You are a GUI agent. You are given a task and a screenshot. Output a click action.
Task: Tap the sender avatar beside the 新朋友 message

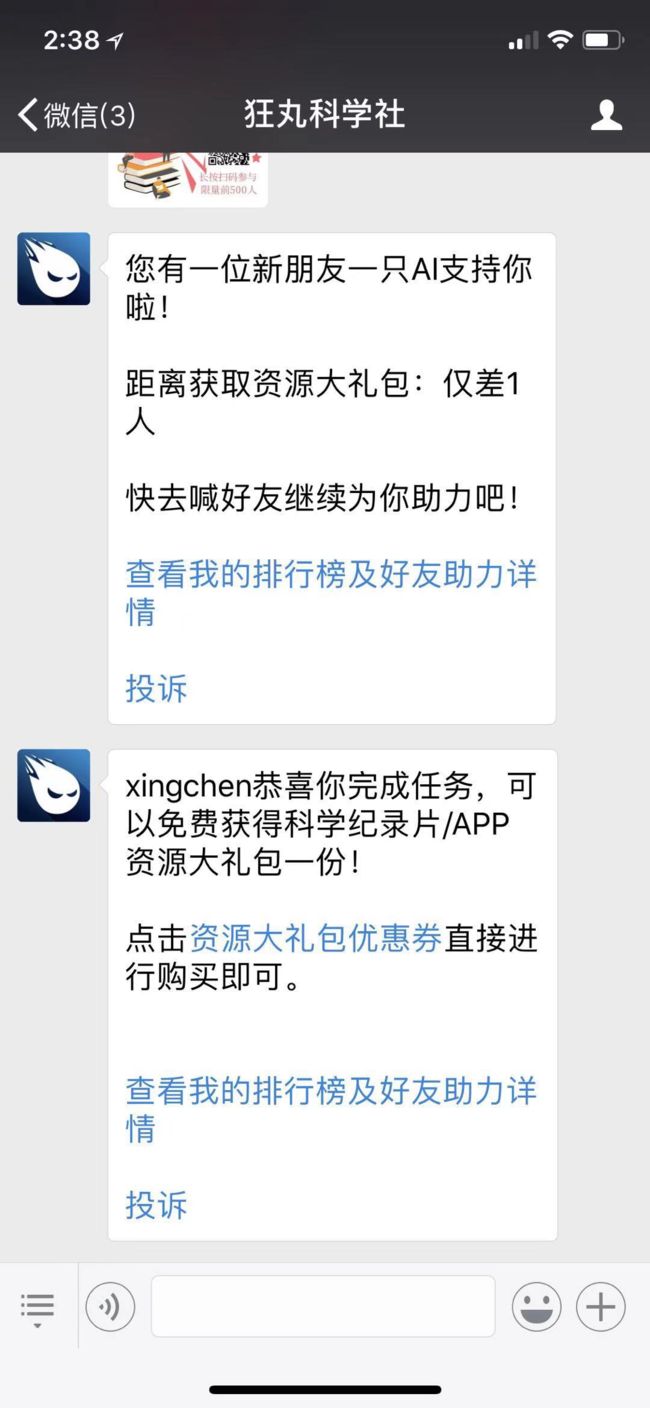point(54,269)
